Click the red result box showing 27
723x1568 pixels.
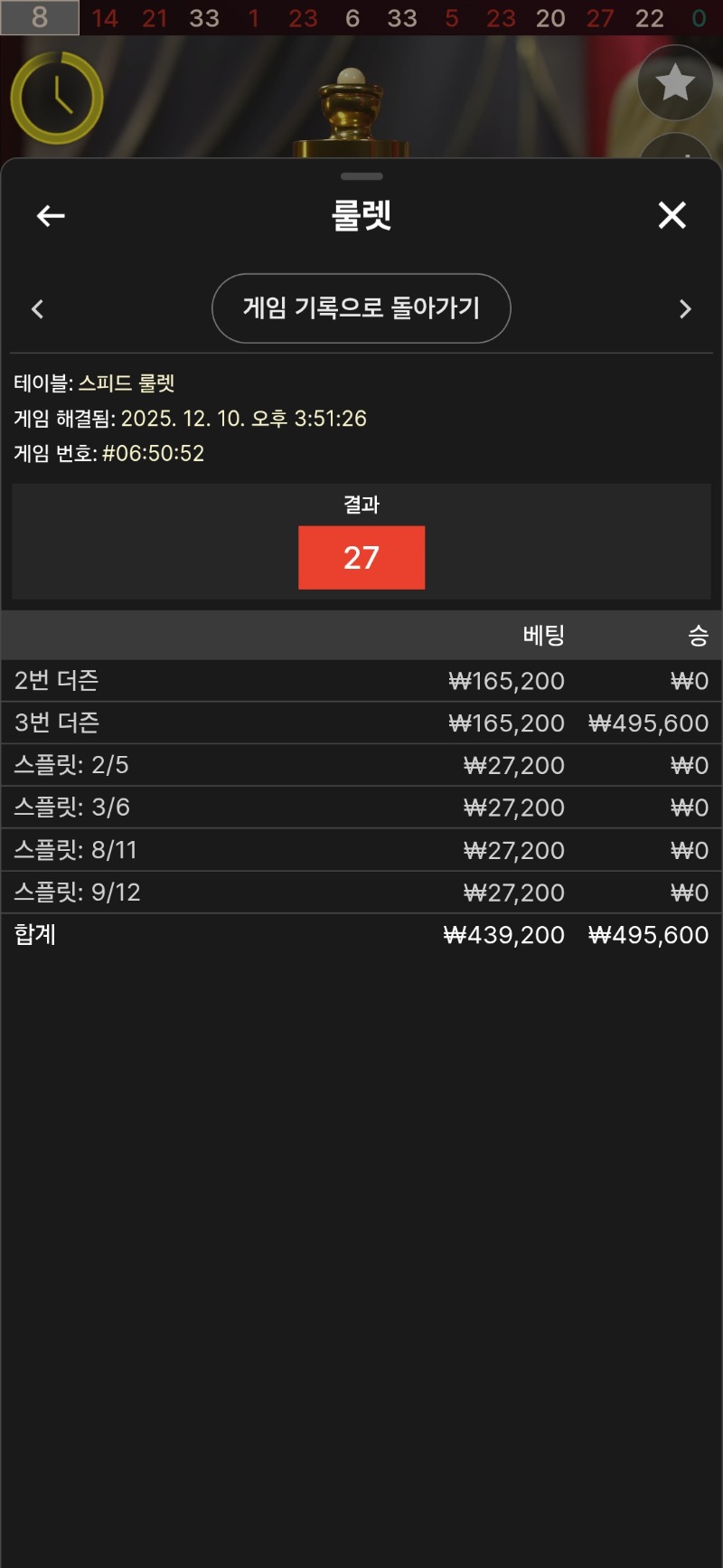coord(361,557)
